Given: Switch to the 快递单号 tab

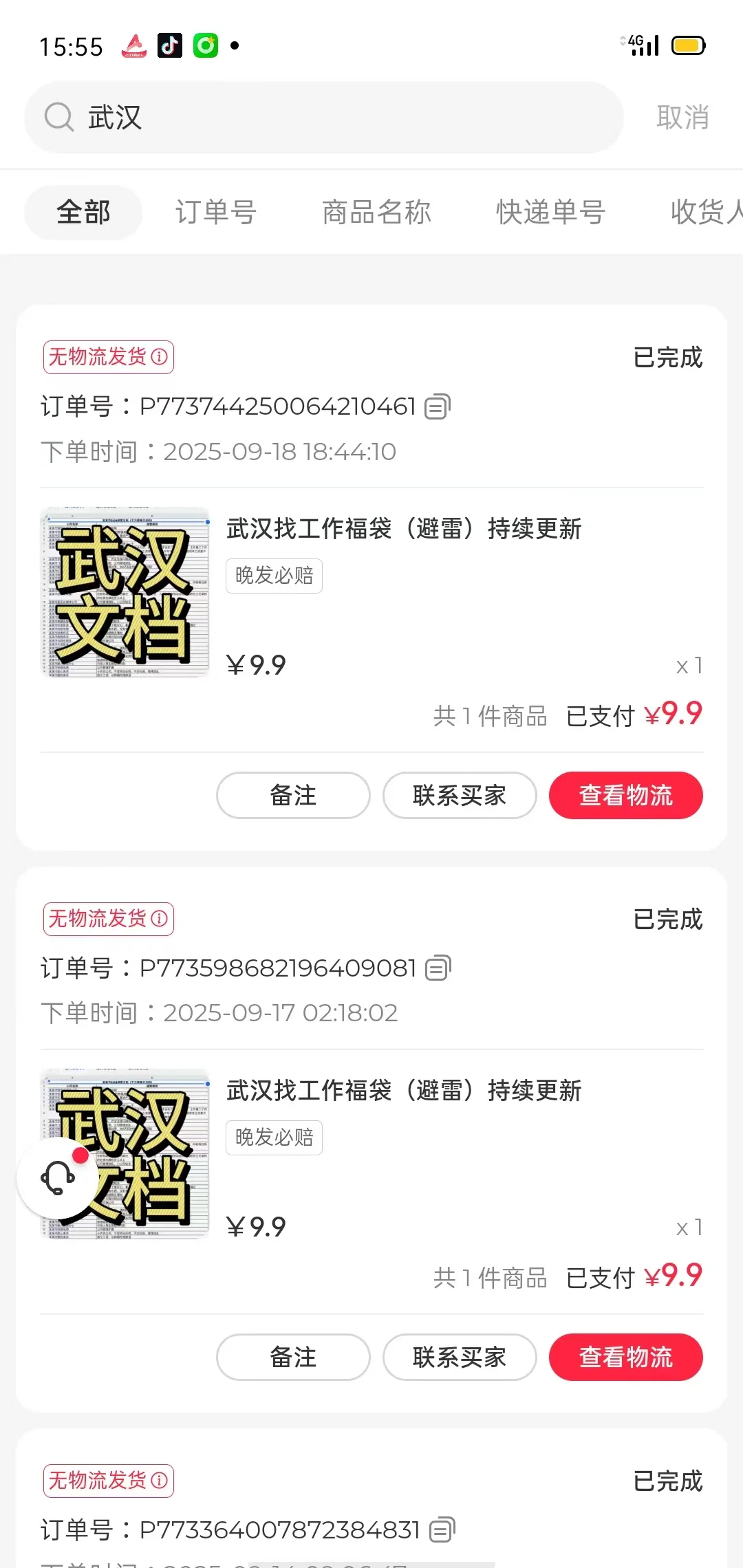Looking at the screenshot, I should point(550,213).
